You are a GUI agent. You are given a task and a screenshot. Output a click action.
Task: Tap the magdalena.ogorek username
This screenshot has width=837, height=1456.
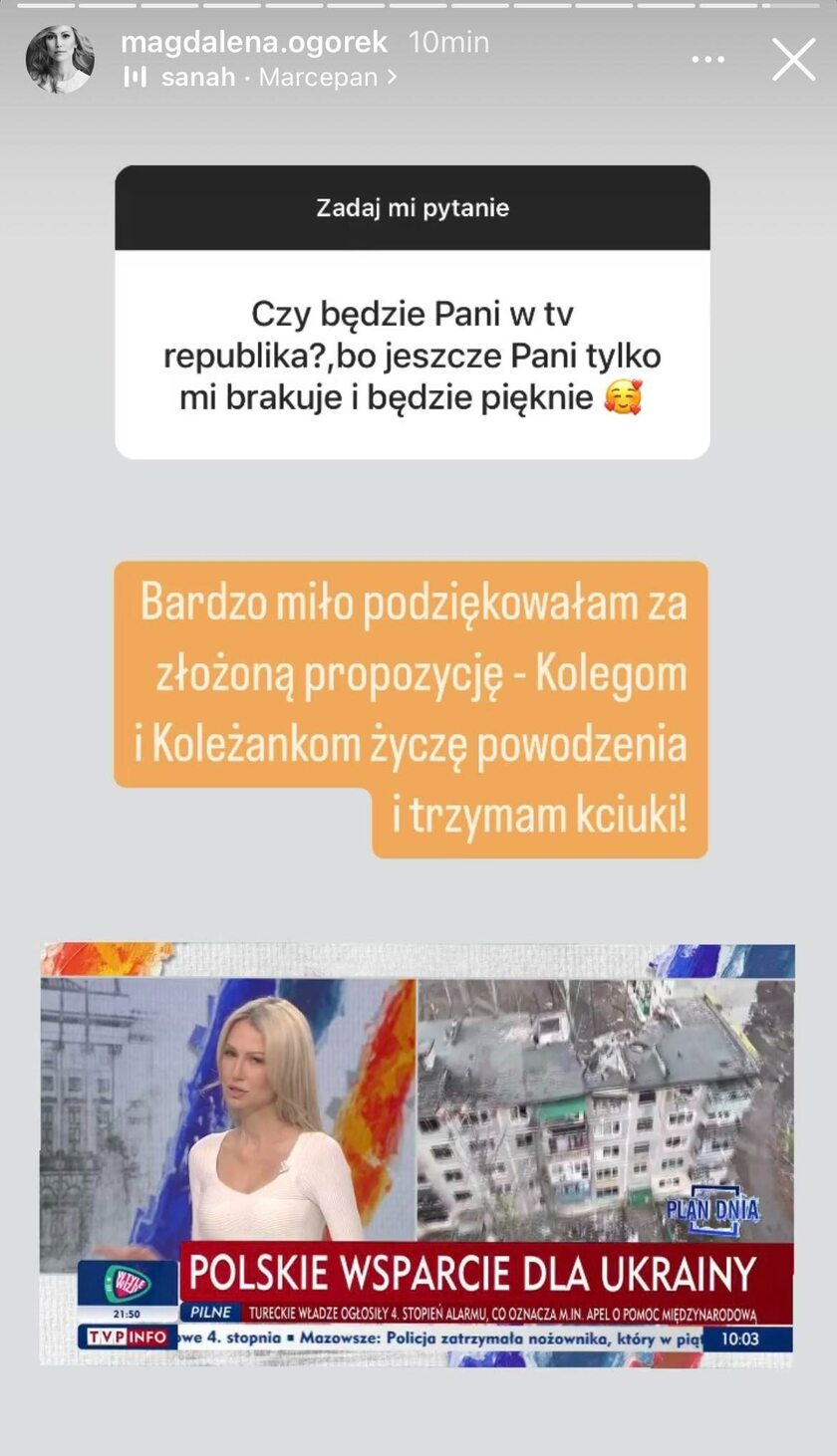(255, 43)
